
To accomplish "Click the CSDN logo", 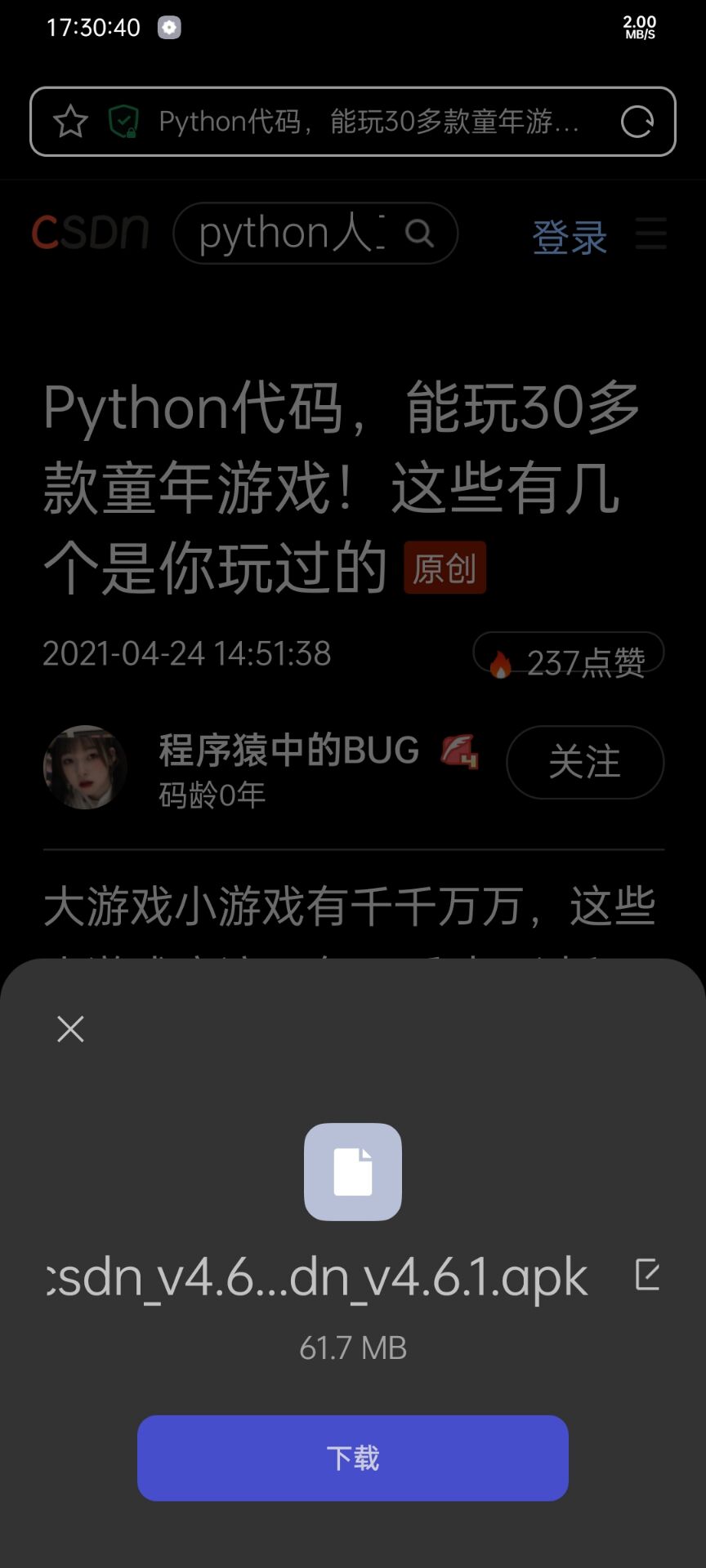I will coord(88,233).
